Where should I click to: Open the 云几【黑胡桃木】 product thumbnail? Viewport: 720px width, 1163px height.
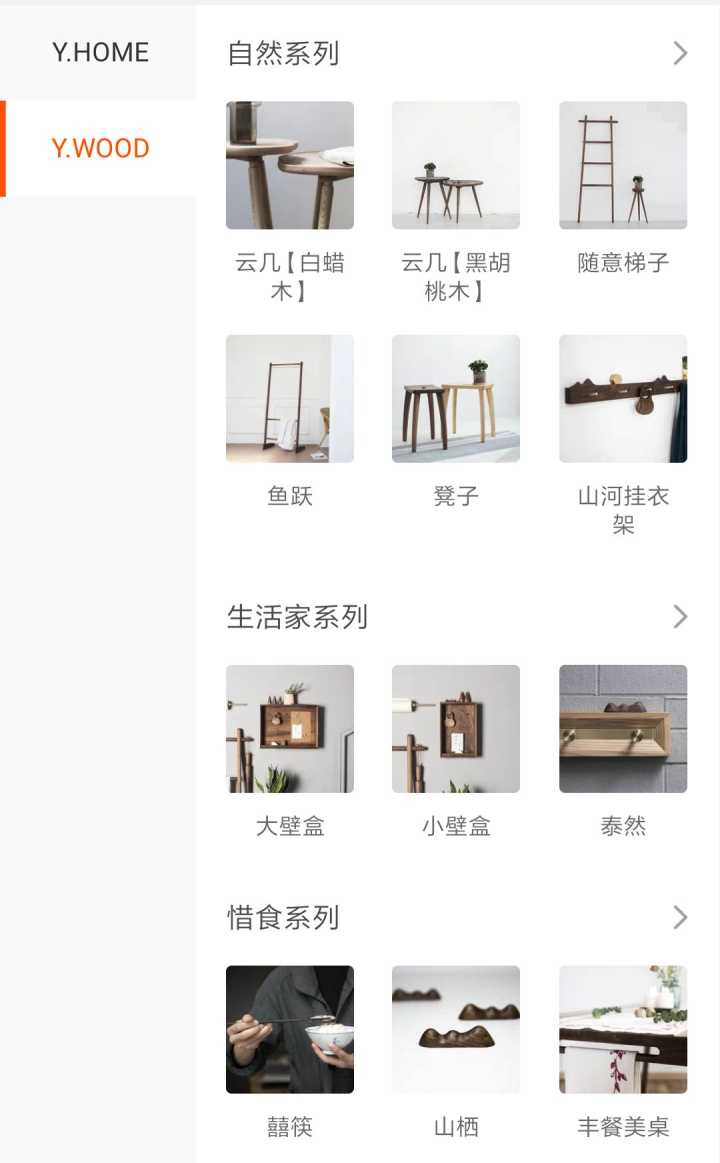coord(457,165)
